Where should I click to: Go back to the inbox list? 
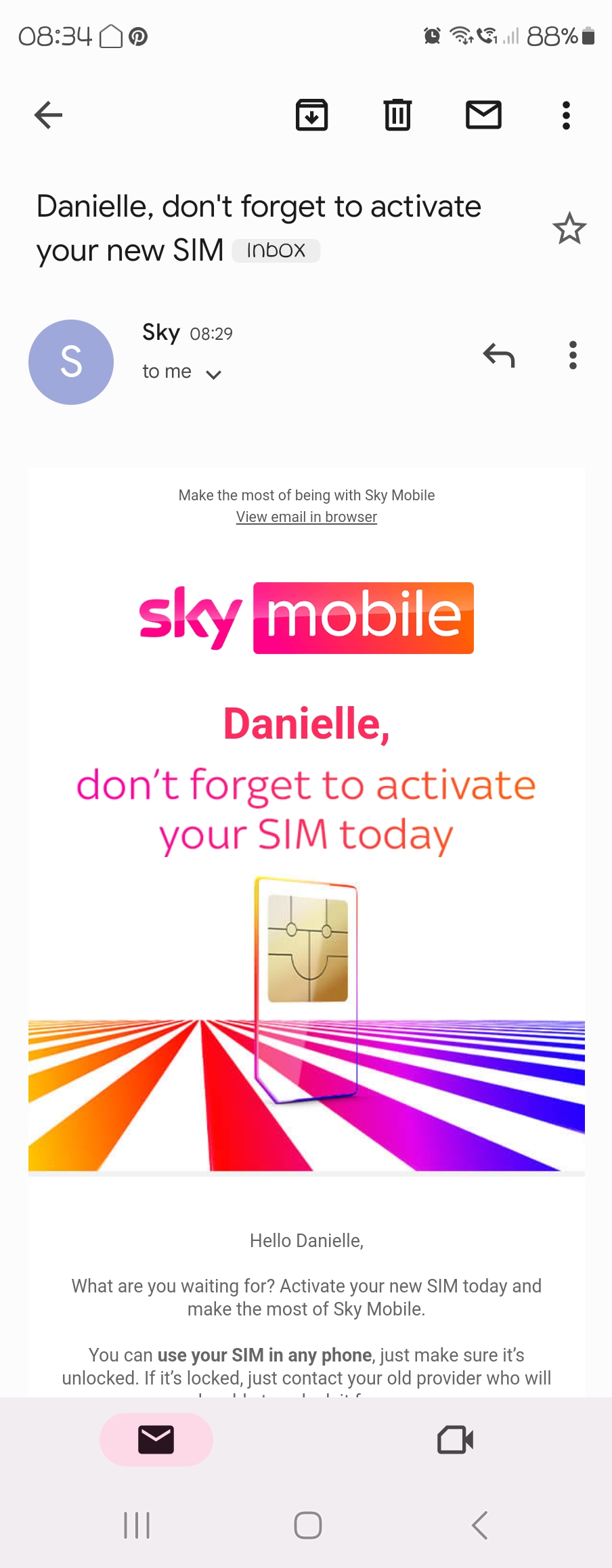[48, 115]
